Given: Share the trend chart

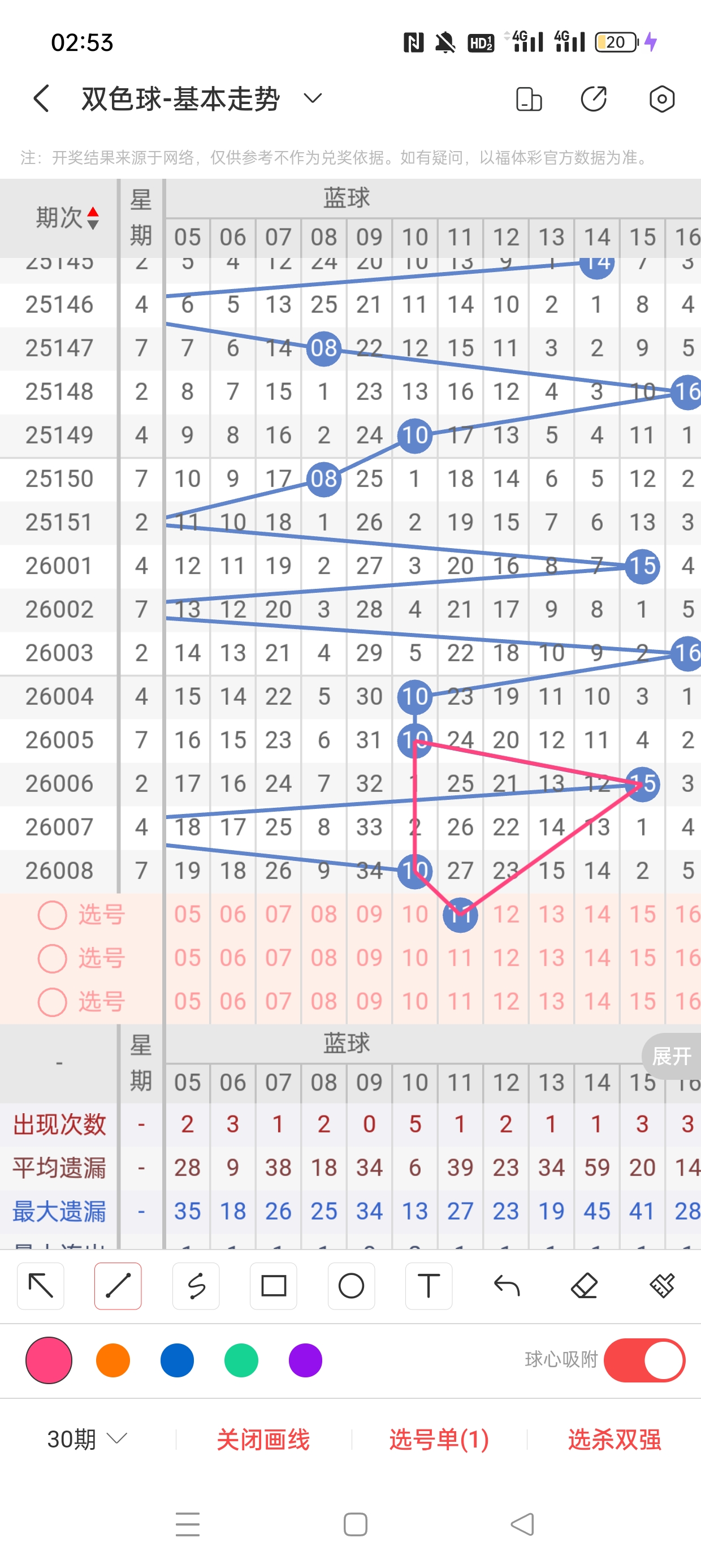Looking at the screenshot, I should tap(593, 98).
